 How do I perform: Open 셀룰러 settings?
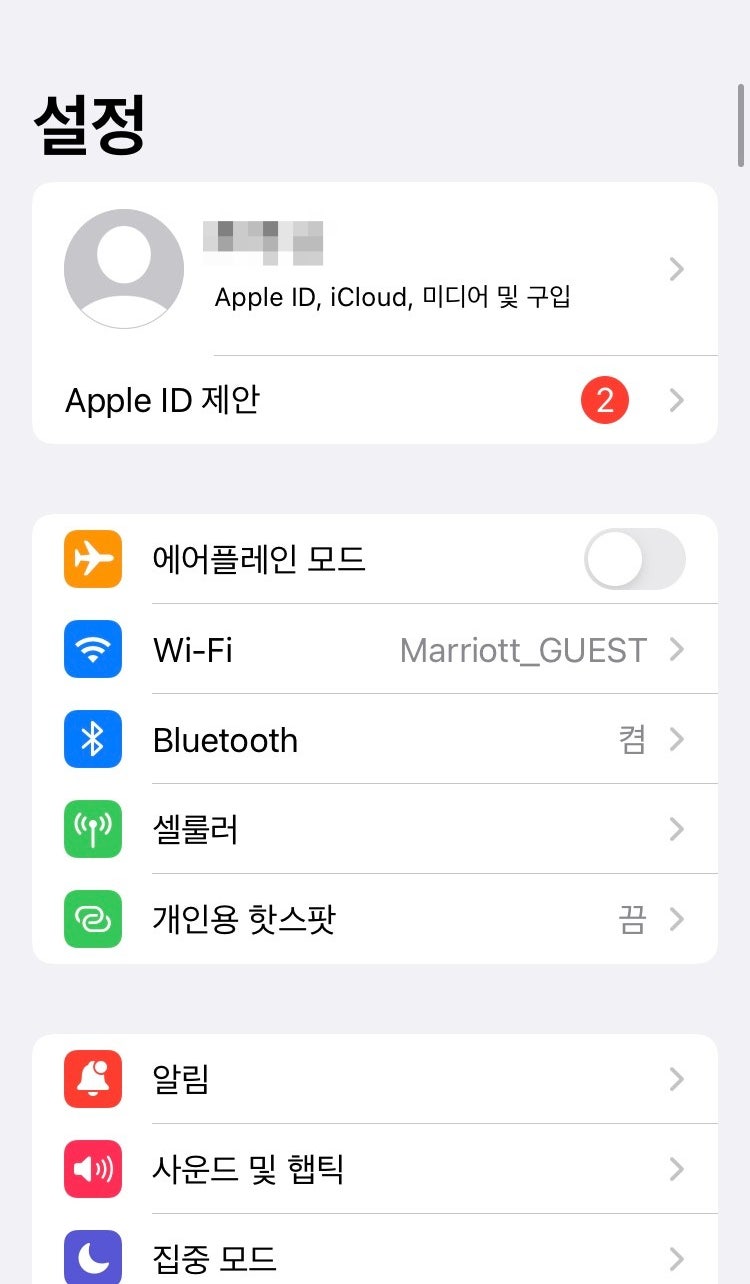point(375,829)
